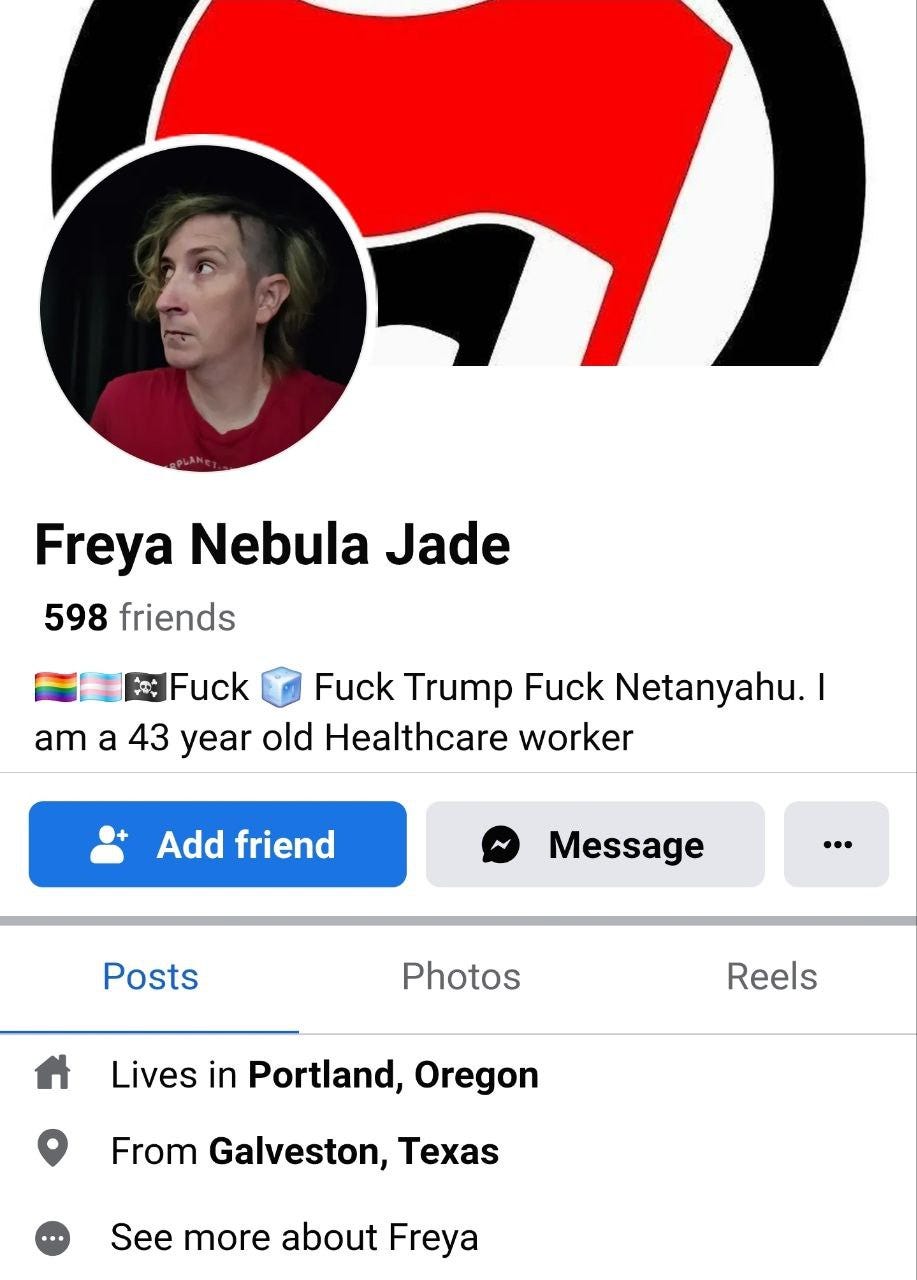Screen dimensions: 917x1280
Task: Switch to the Reels tab
Action: 772,976
